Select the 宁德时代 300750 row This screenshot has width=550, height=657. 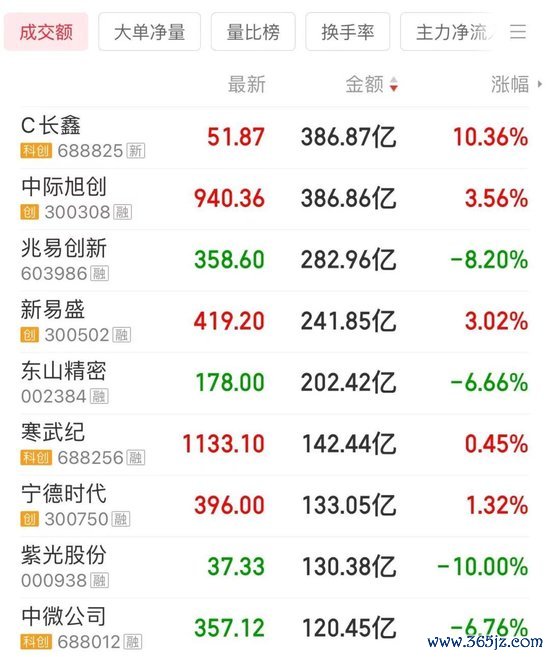(274, 505)
